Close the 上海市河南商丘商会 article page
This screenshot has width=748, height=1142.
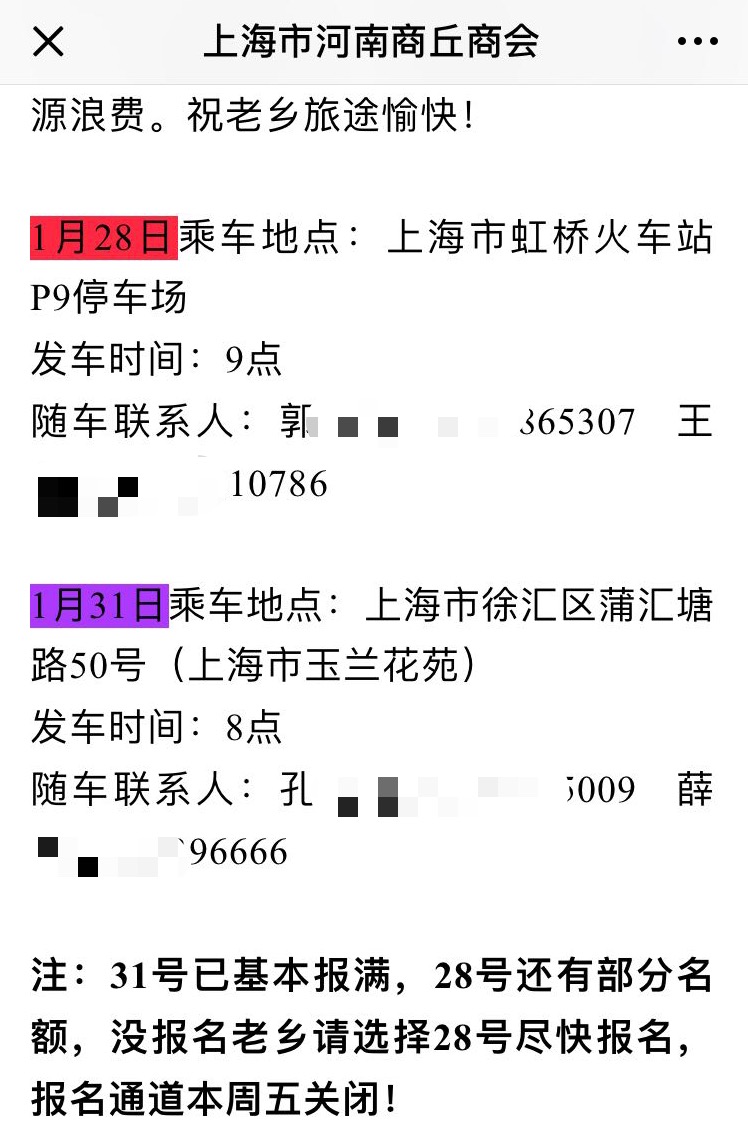click(48, 42)
